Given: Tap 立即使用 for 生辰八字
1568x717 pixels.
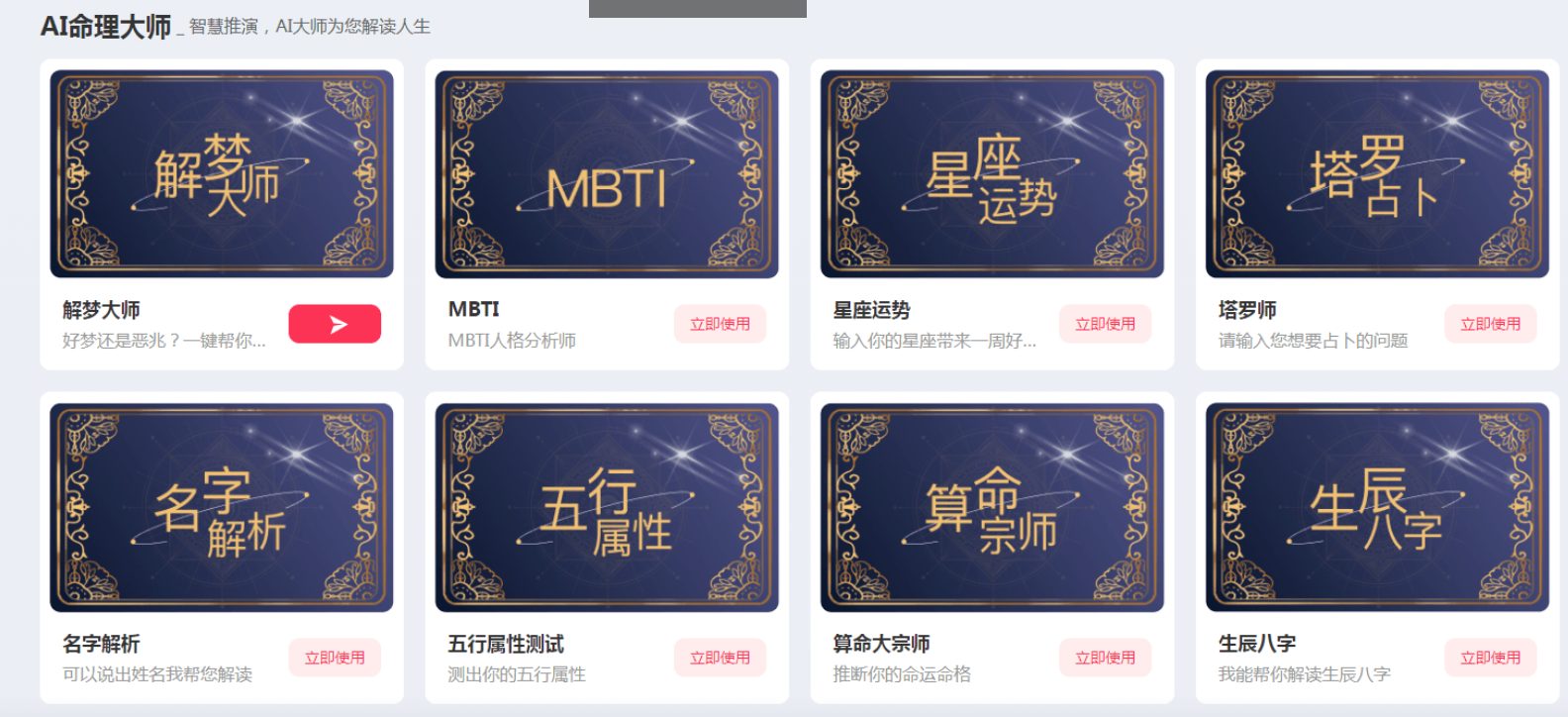Looking at the screenshot, I should click(1490, 658).
